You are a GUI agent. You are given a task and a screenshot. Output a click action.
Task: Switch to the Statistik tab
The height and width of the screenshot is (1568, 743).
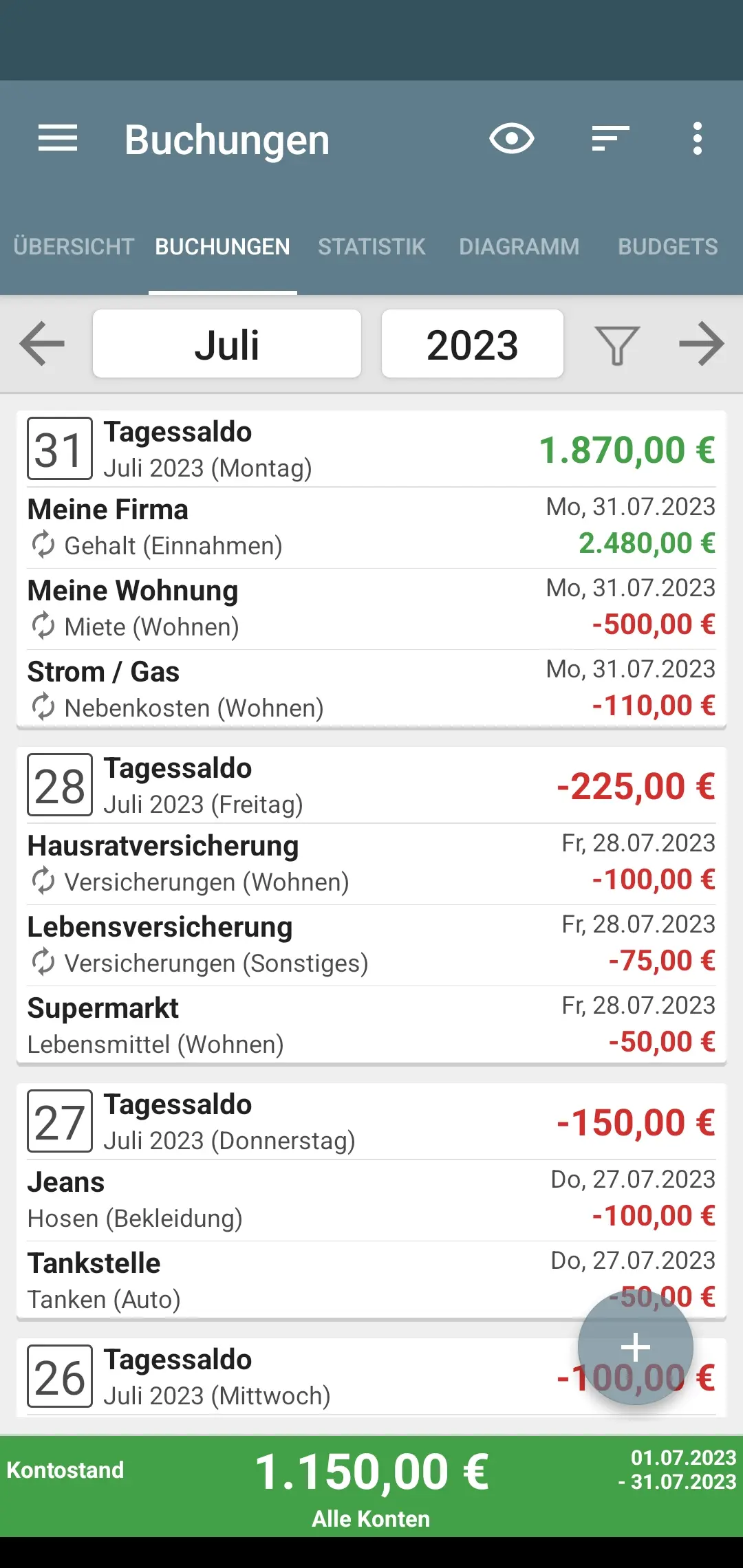[x=371, y=247]
